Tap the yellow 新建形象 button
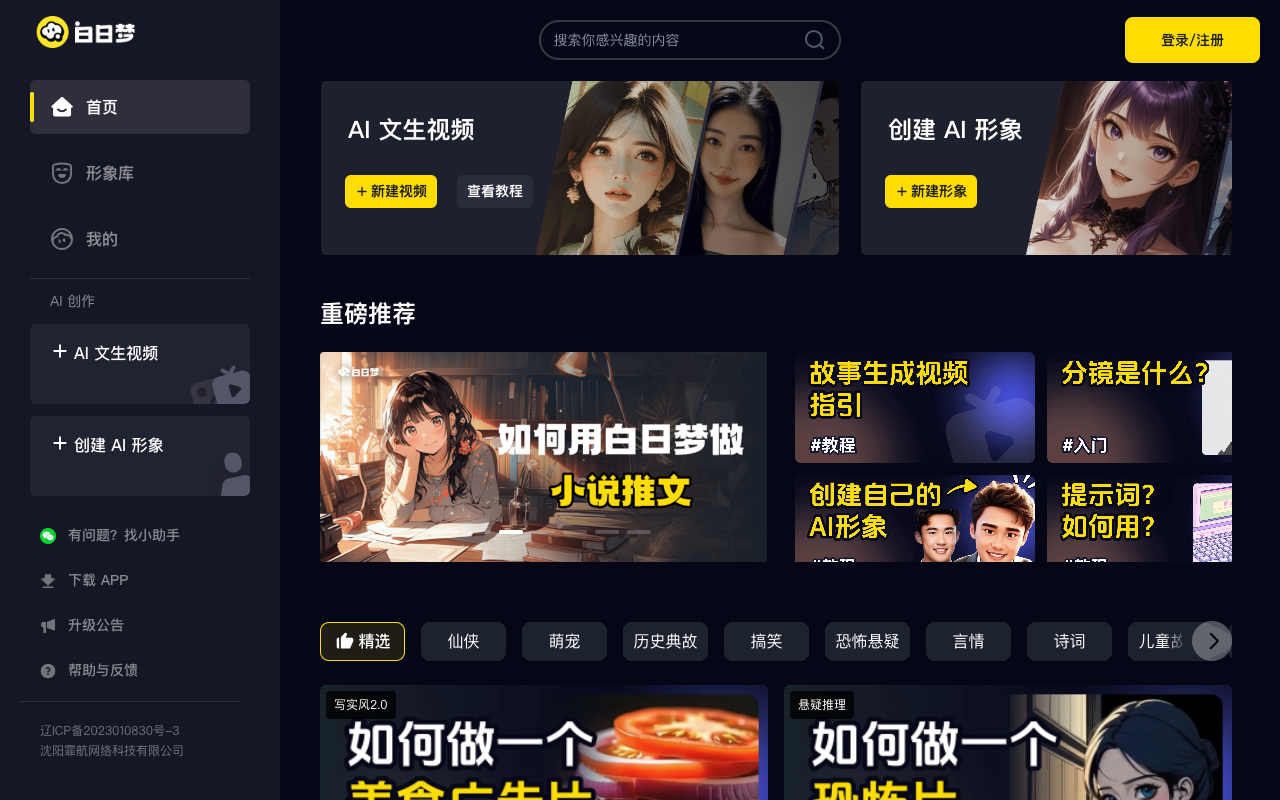Image resolution: width=1280 pixels, height=800 pixels. coord(930,191)
